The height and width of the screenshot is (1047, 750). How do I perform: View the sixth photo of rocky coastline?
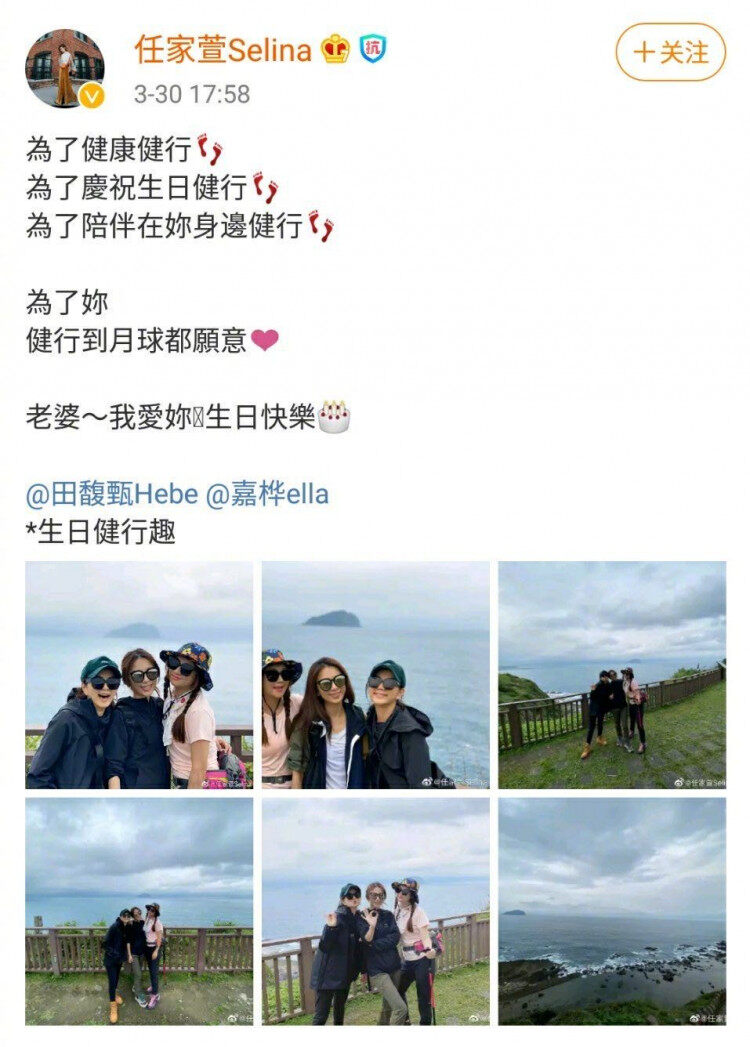pos(612,910)
